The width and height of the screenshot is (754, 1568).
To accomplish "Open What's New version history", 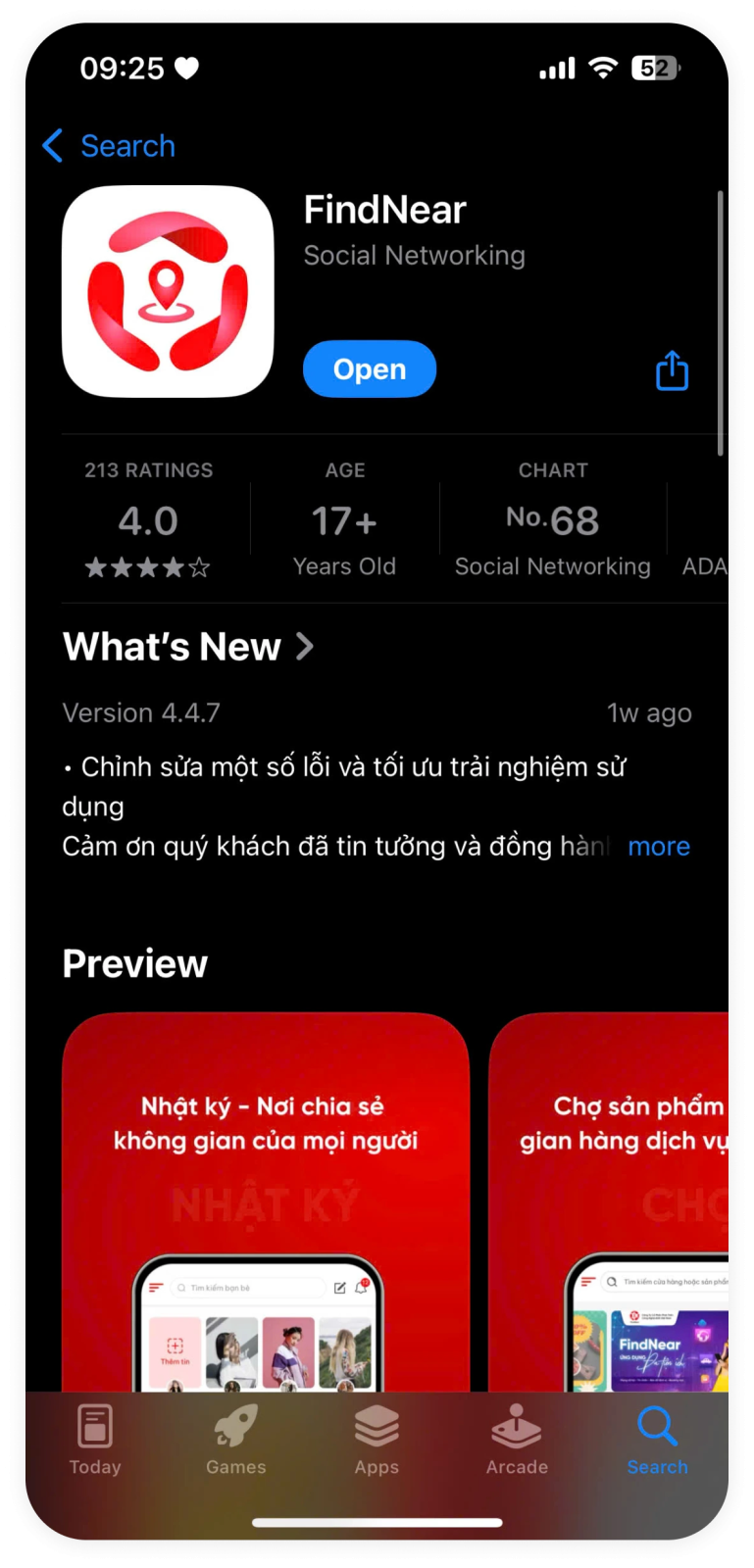I will pos(188,647).
